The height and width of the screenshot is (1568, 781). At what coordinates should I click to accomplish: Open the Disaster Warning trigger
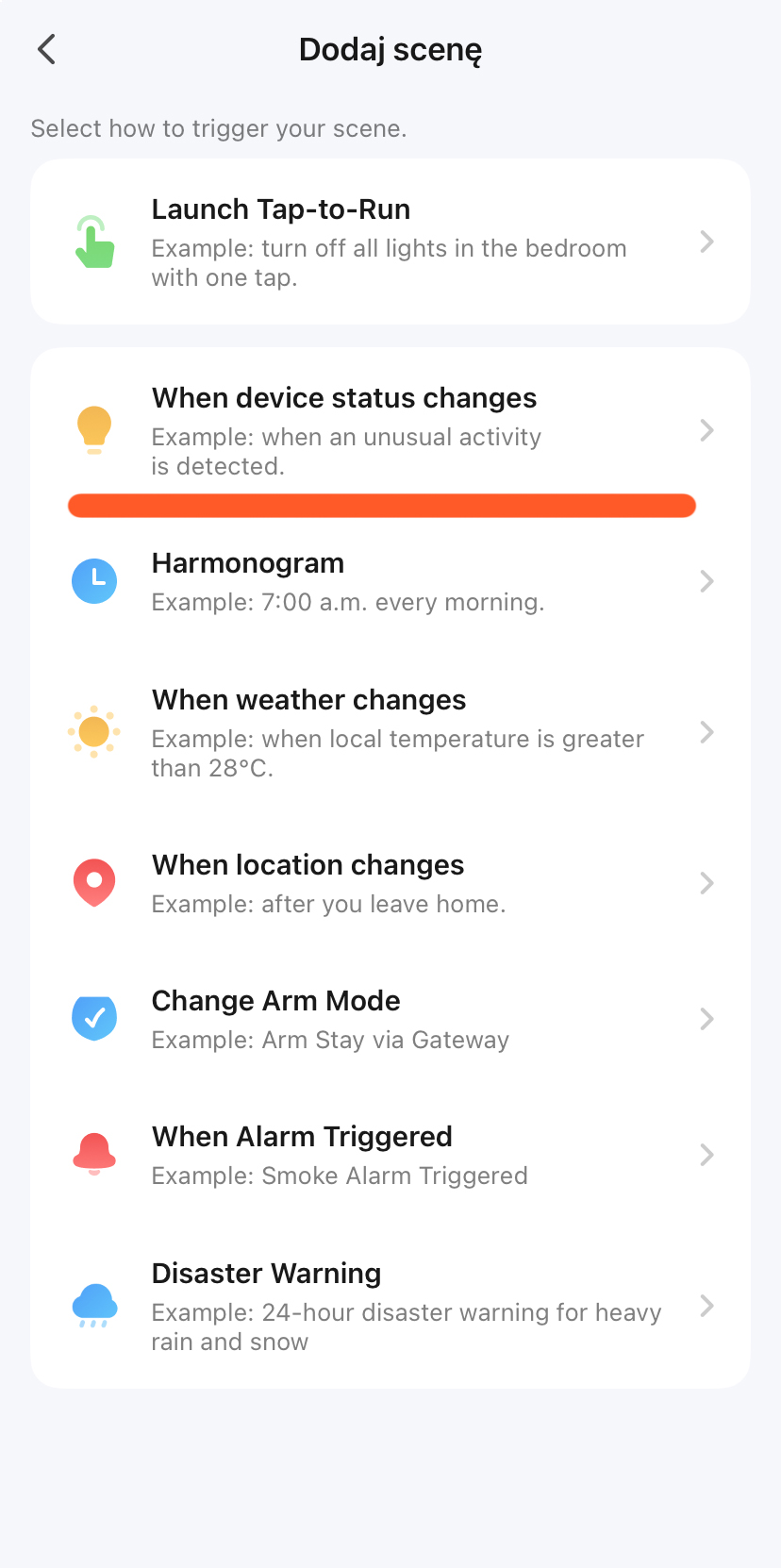(x=390, y=1306)
